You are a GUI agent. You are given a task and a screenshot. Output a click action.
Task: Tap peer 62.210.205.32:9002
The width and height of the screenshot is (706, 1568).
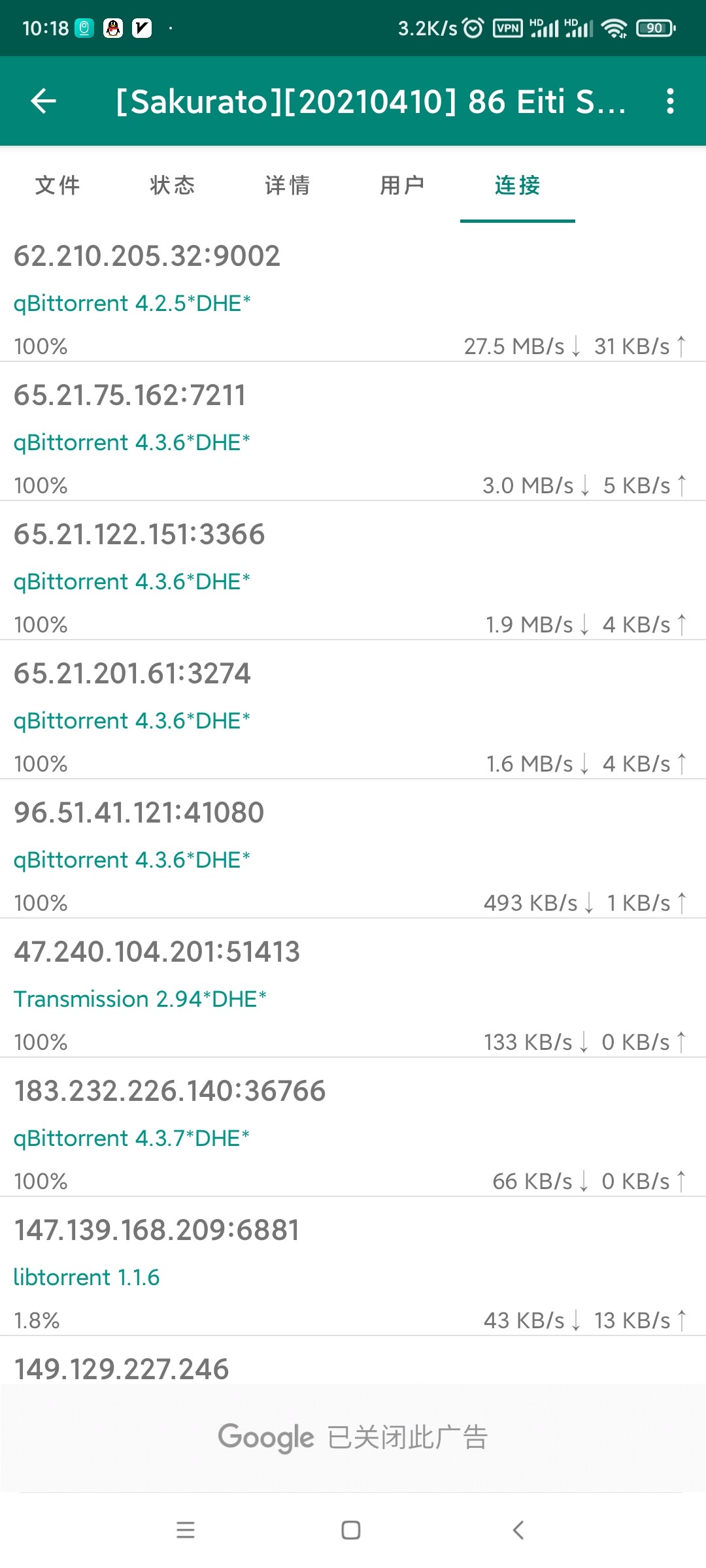(x=353, y=292)
